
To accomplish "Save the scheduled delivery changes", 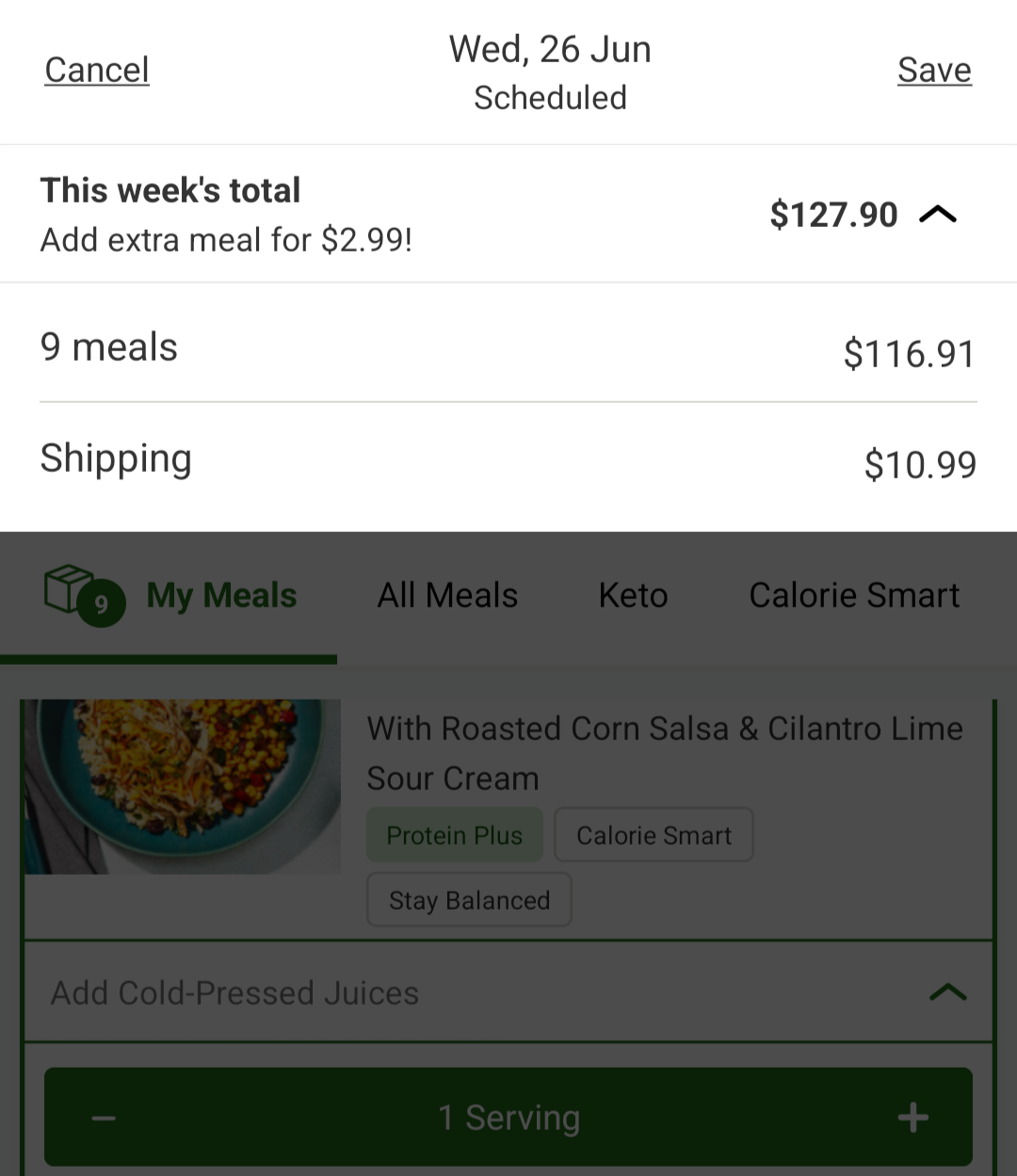I will 933,70.
